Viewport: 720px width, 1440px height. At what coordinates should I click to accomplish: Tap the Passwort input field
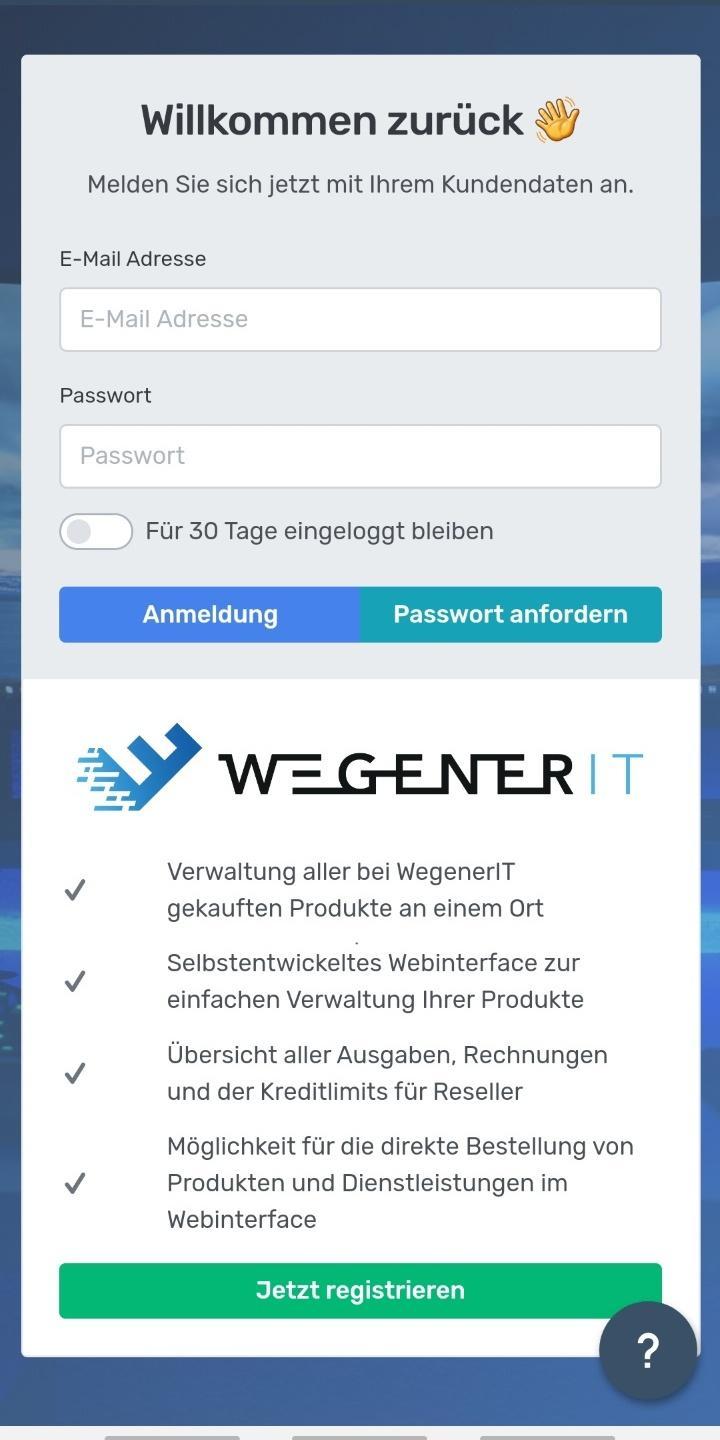point(360,456)
